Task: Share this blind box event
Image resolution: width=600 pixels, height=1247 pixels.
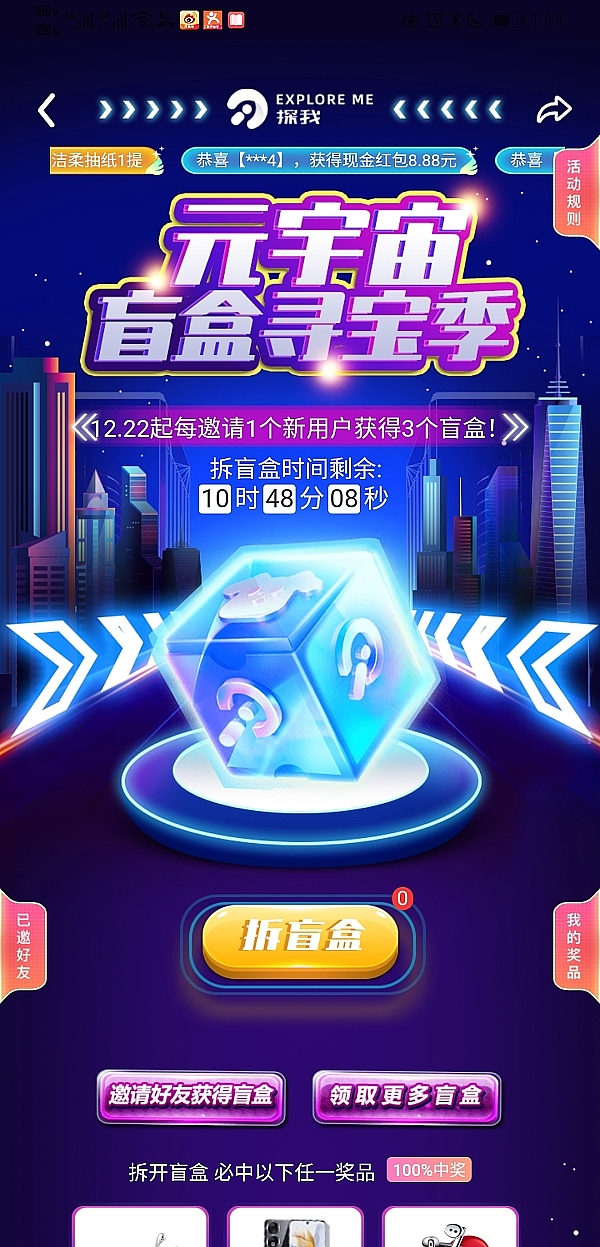Action: pyautogui.click(x=553, y=110)
